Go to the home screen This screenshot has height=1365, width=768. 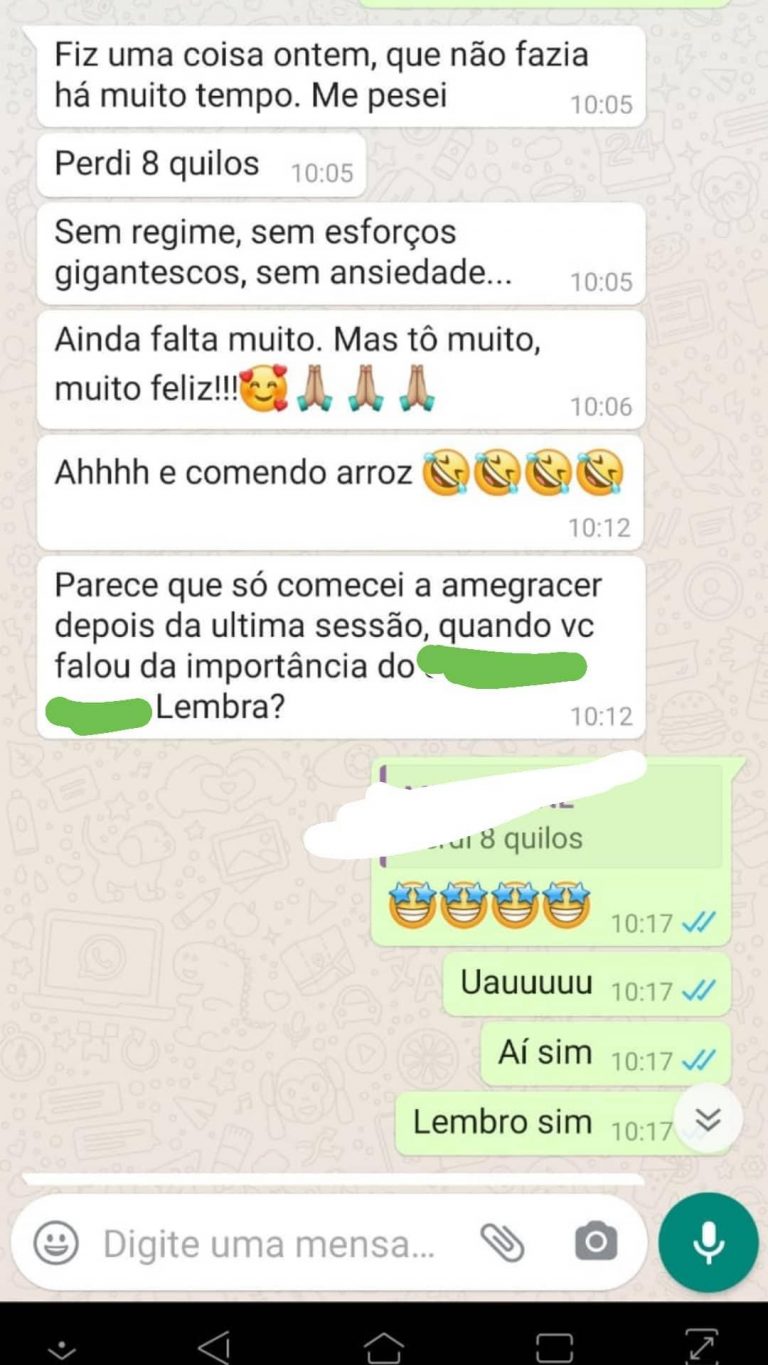point(384,1346)
